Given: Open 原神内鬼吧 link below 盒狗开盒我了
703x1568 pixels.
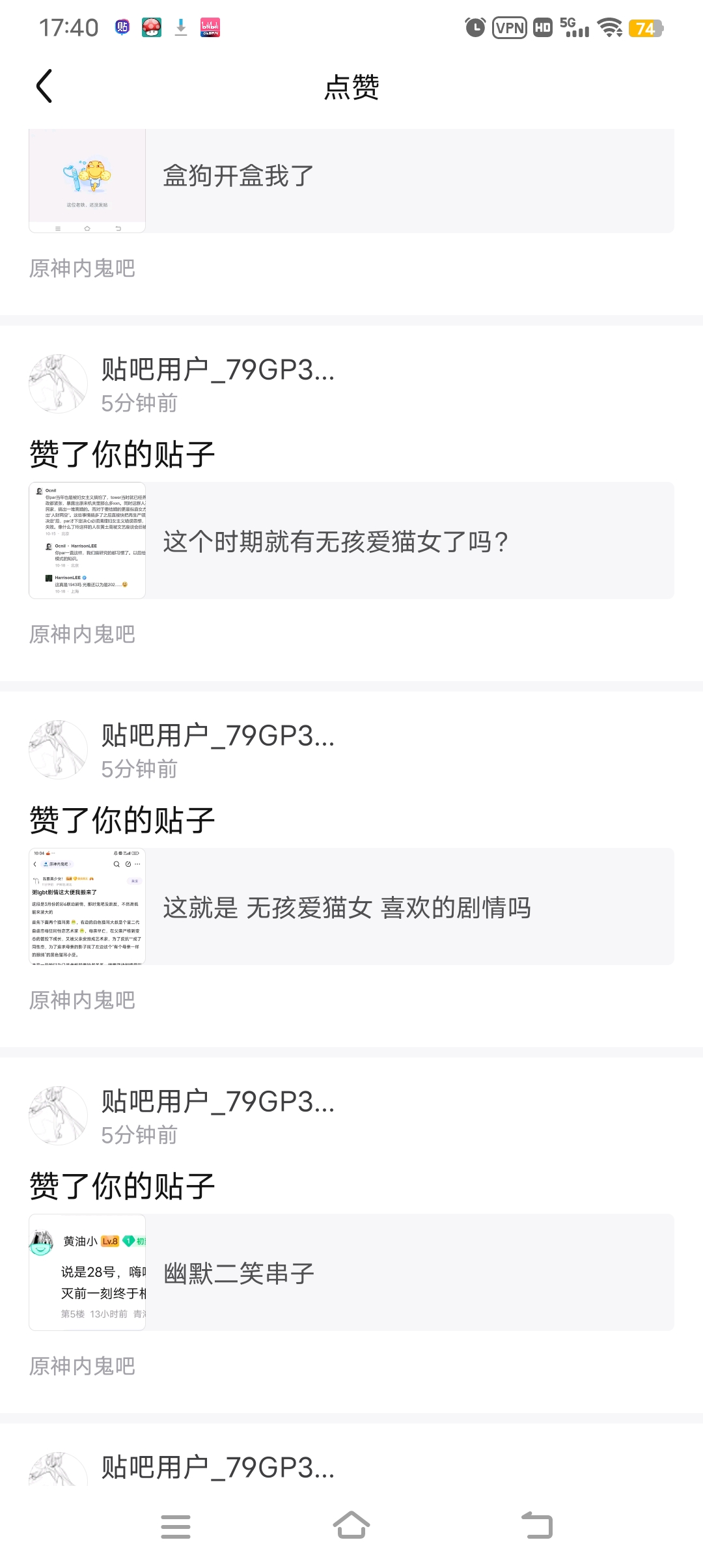Looking at the screenshot, I should tap(82, 268).
